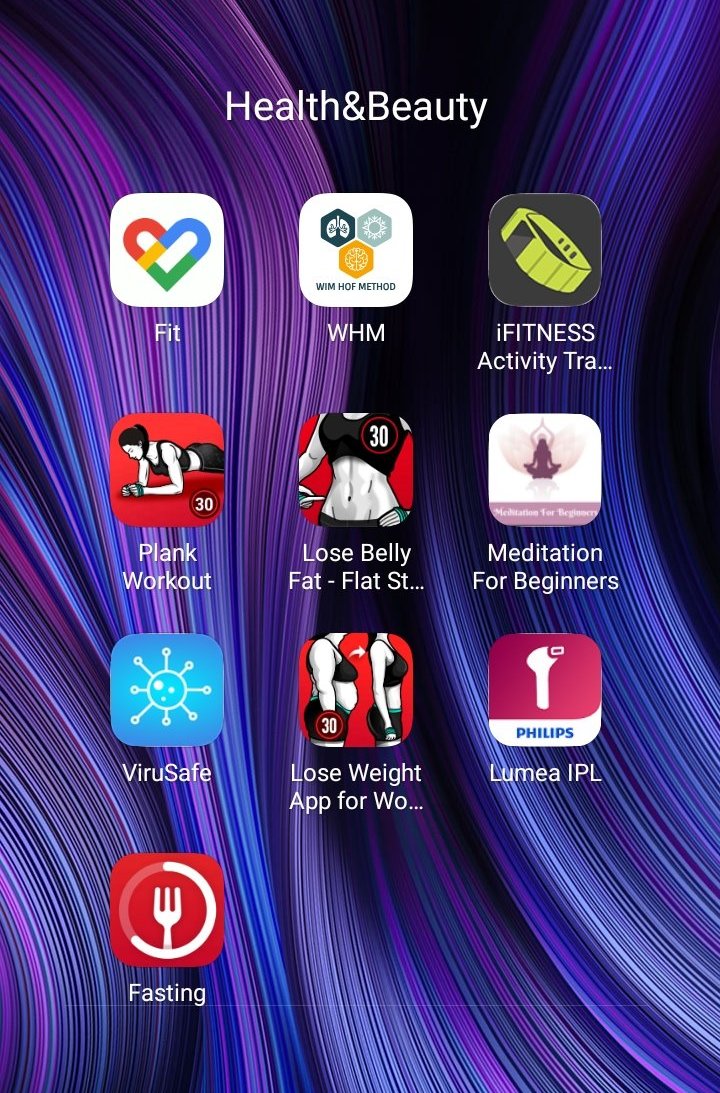This screenshot has height=1093, width=720.
Task: Open iFITNESS Activity Tracker
Action: 545,250
